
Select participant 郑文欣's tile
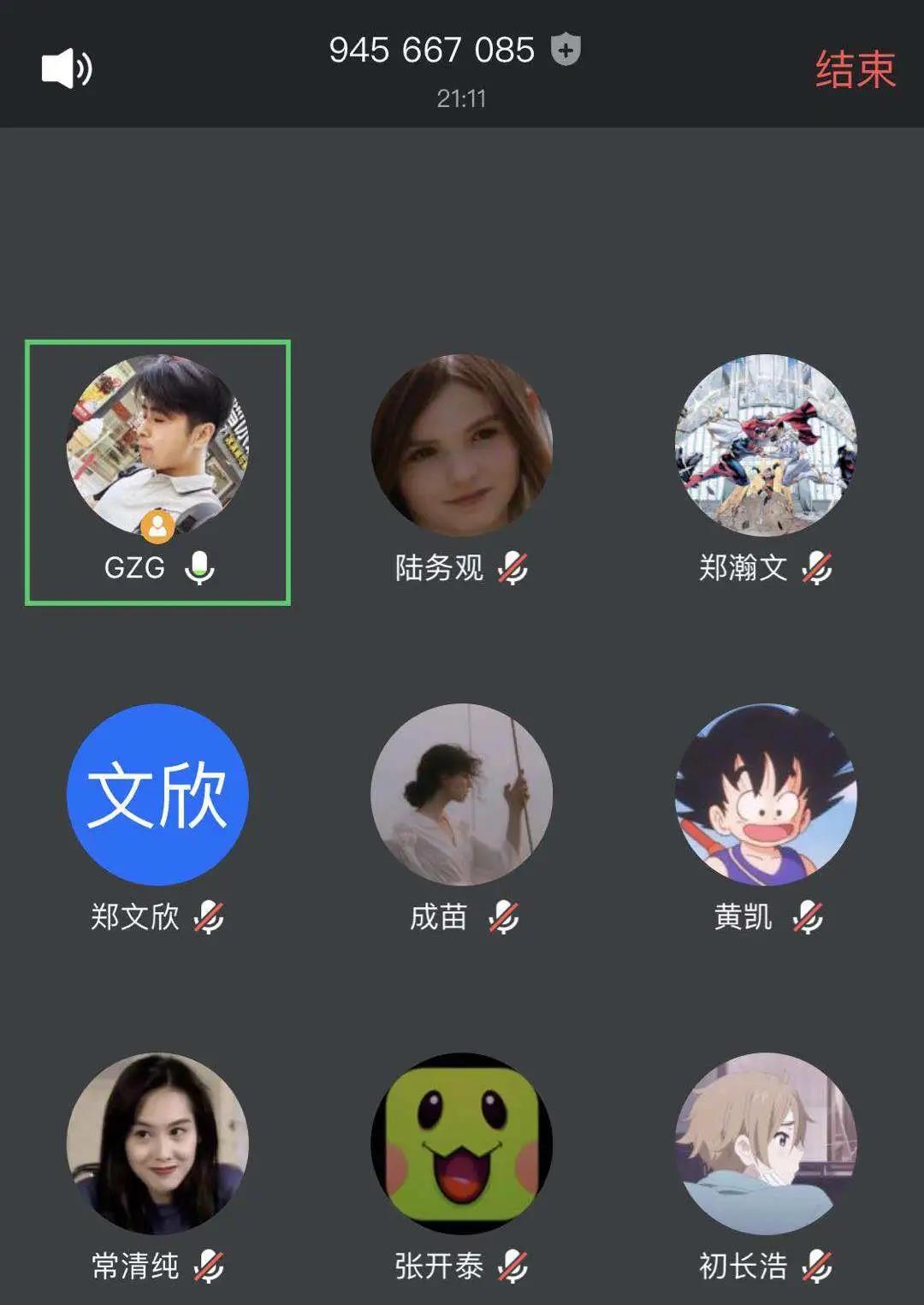pyautogui.click(x=157, y=795)
